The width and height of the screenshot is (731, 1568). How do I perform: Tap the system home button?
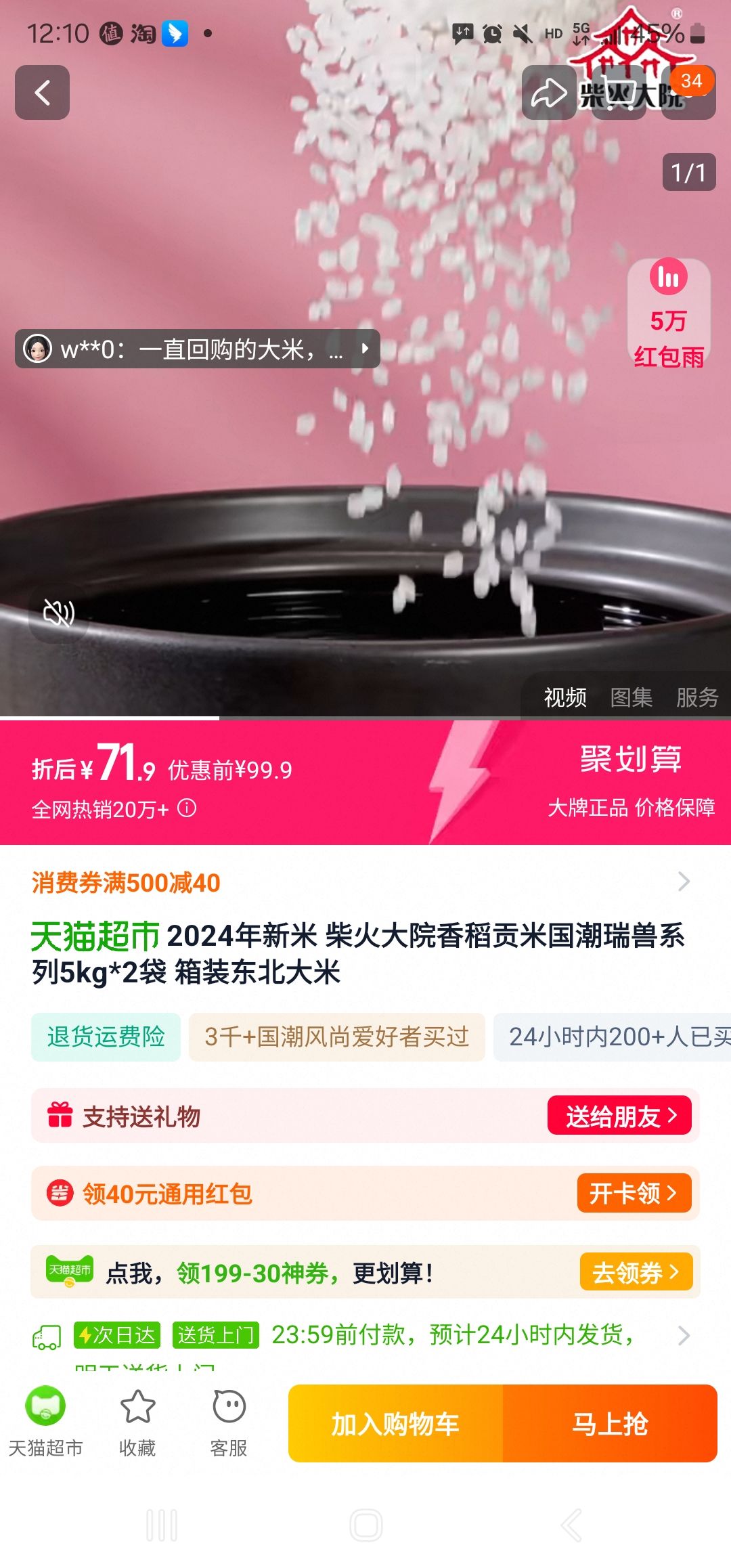pyautogui.click(x=366, y=1525)
